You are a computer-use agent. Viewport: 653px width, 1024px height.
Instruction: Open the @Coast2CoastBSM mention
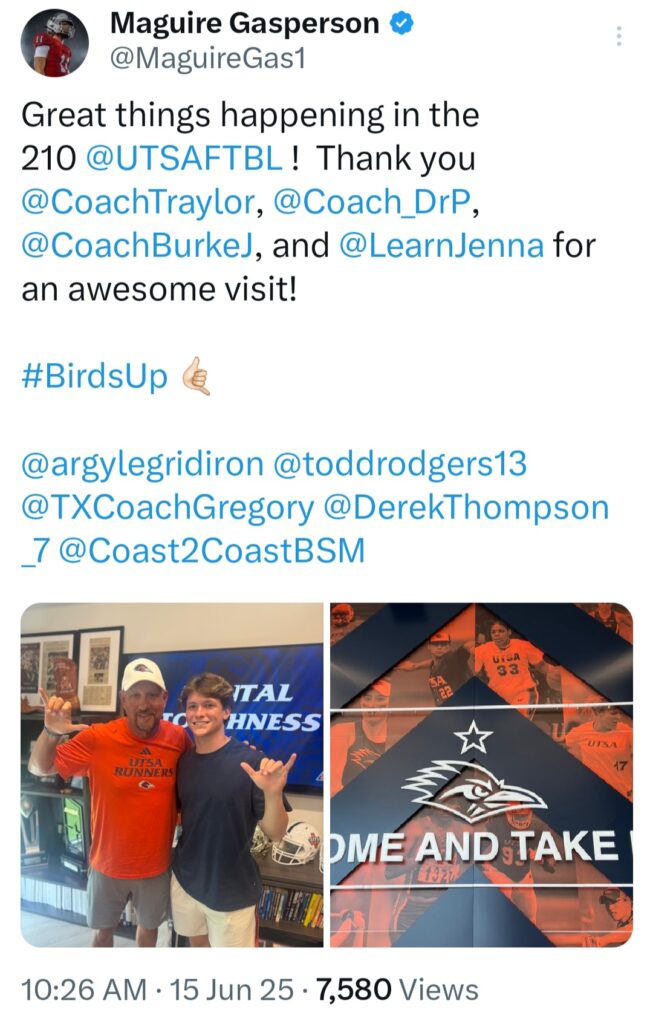212,552
